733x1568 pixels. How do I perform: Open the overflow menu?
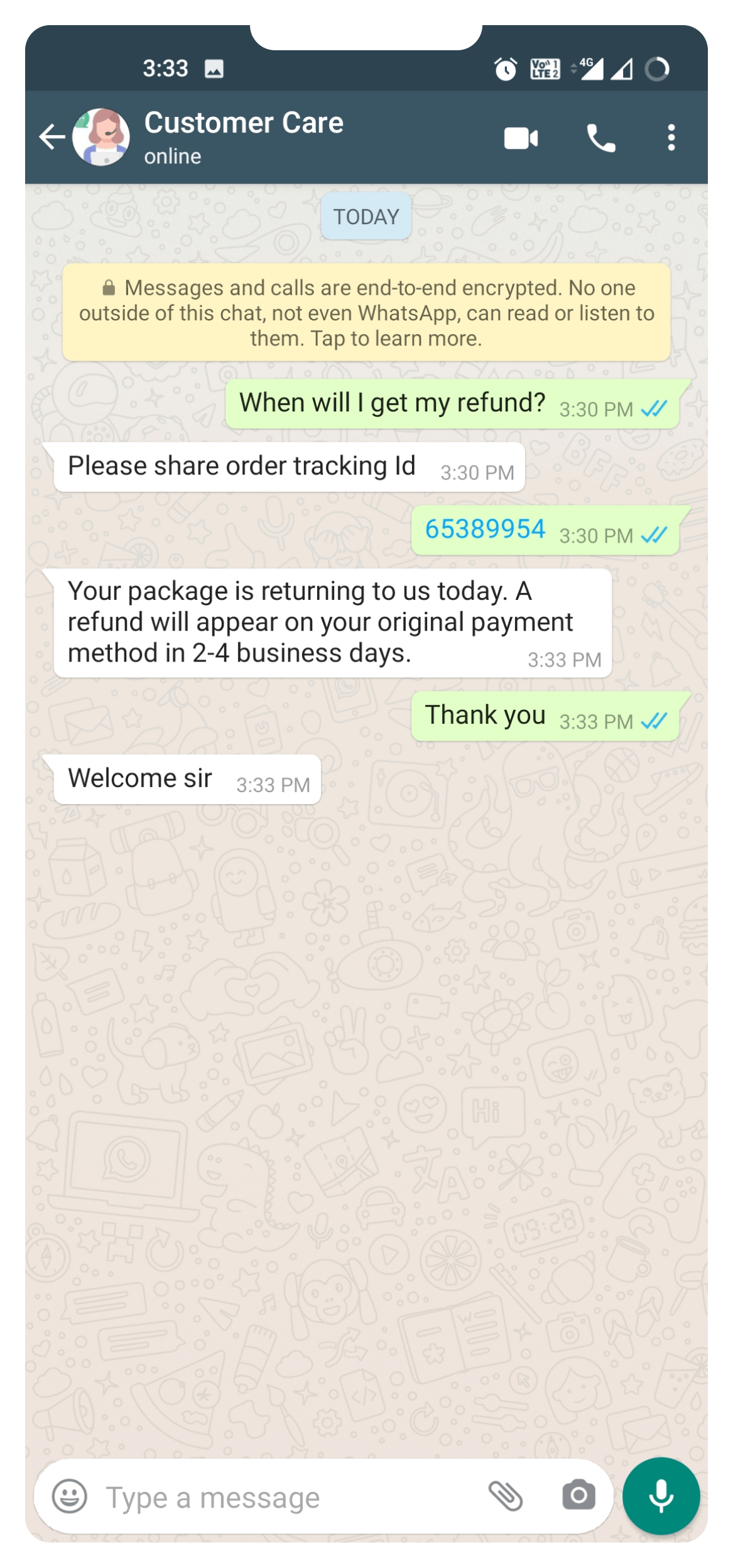point(671,138)
